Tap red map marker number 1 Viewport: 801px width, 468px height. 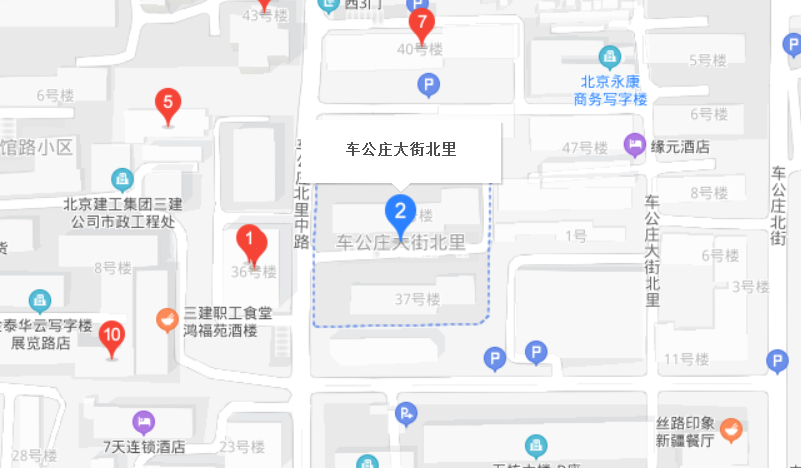[250, 240]
